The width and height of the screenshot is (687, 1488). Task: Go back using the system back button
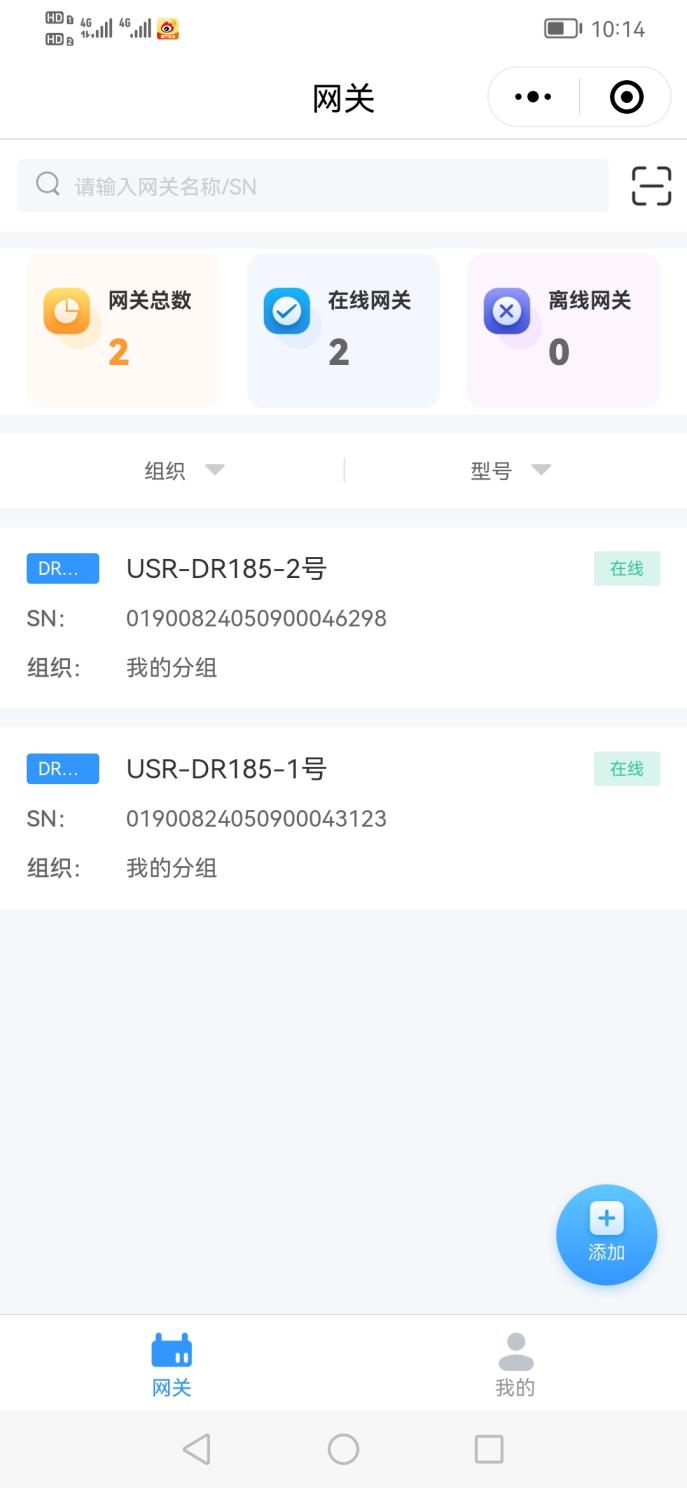pyautogui.click(x=197, y=1449)
